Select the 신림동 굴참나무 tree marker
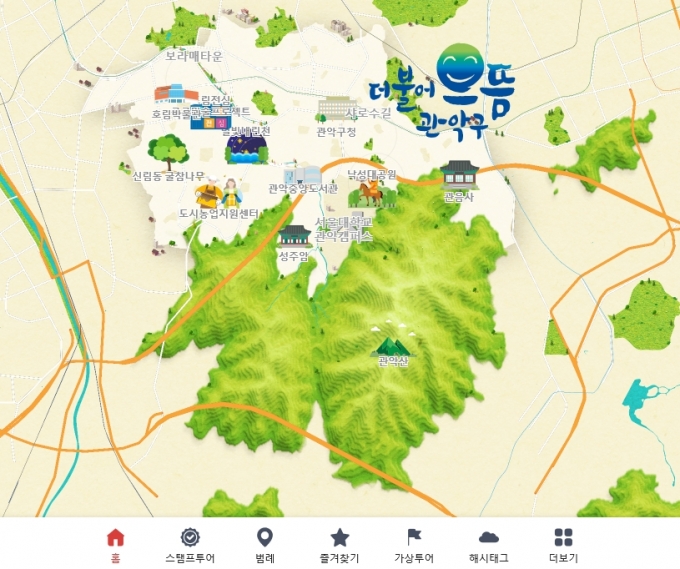The height and width of the screenshot is (569, 680). pos(167,152)
